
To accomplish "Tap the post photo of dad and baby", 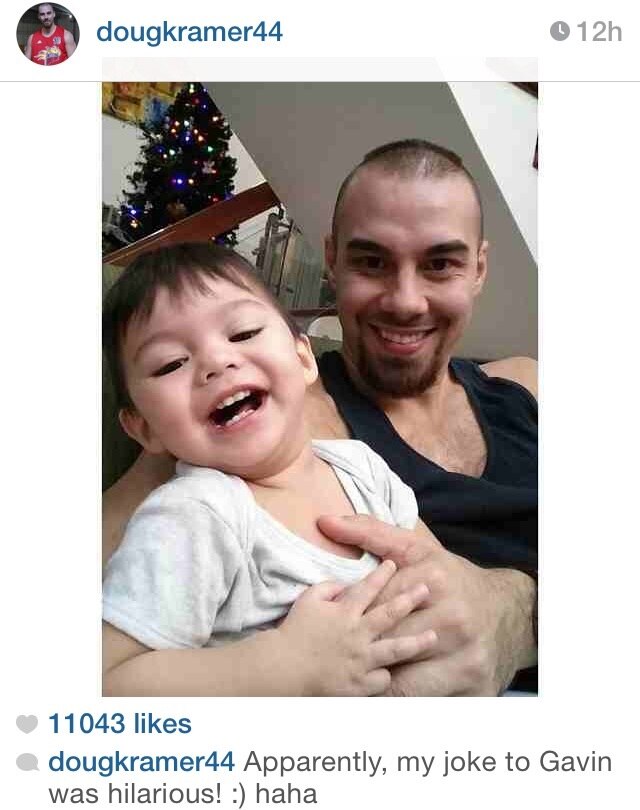I will pyautogui.click(x=320, y=390).
